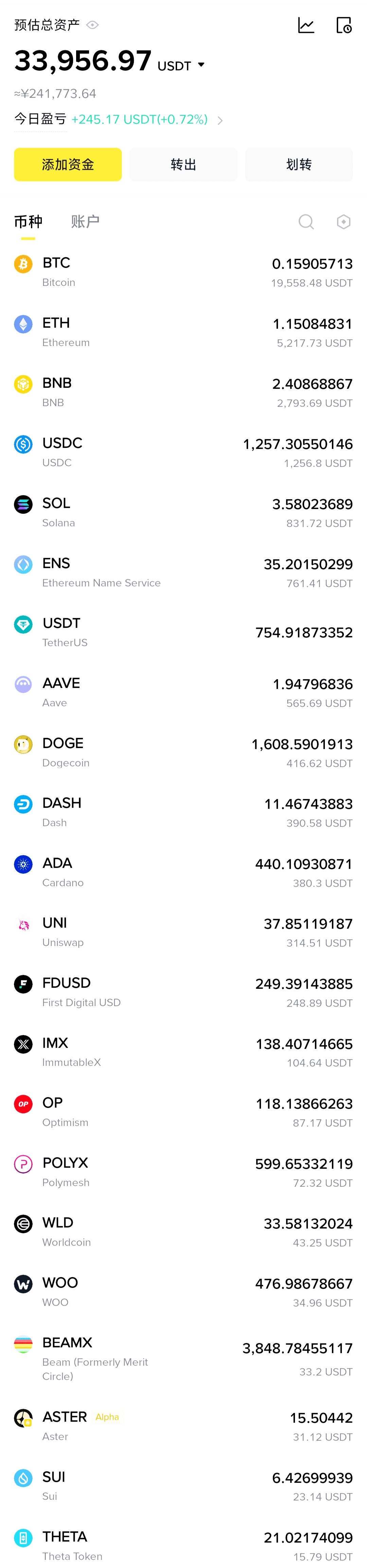Search the coin list

(x=306, y=222)
